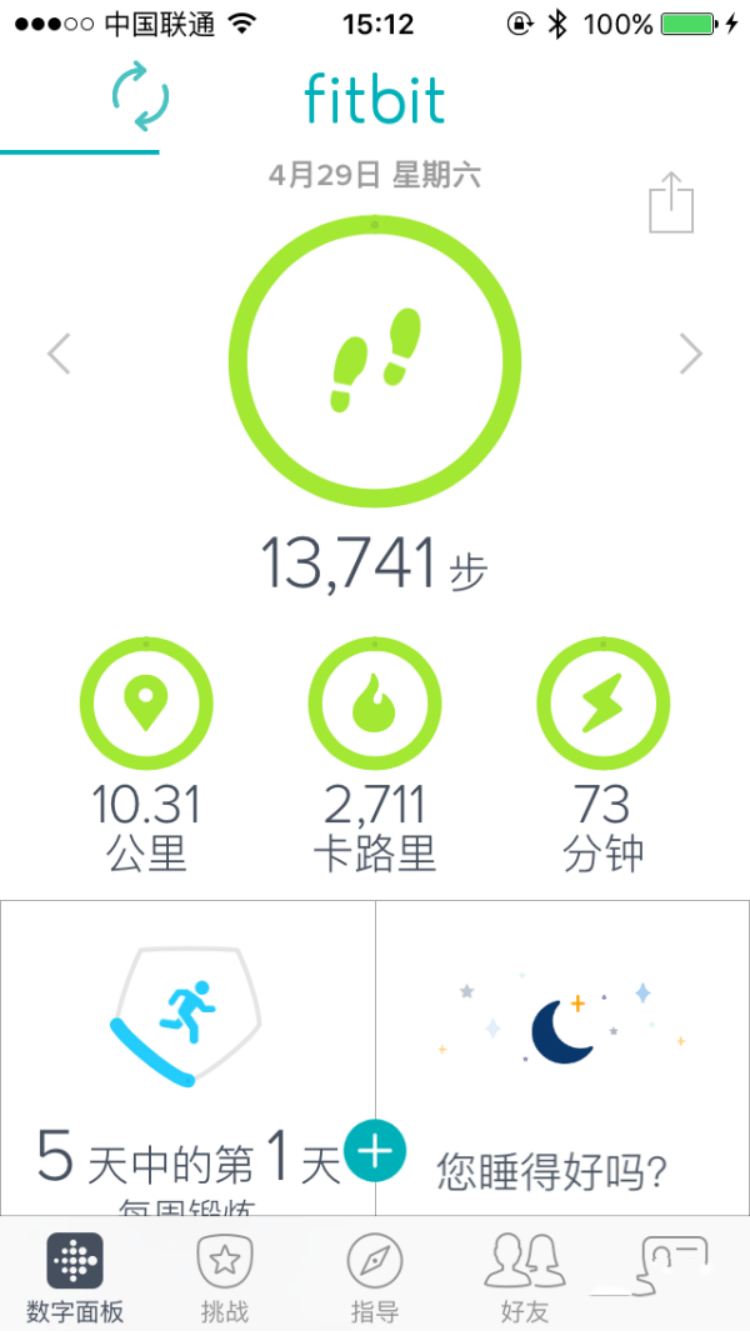Screen dimensions: 750x1332
Task: Switch to the 指导 tab
Action: pyautogui.click(x=375, y=1277)
